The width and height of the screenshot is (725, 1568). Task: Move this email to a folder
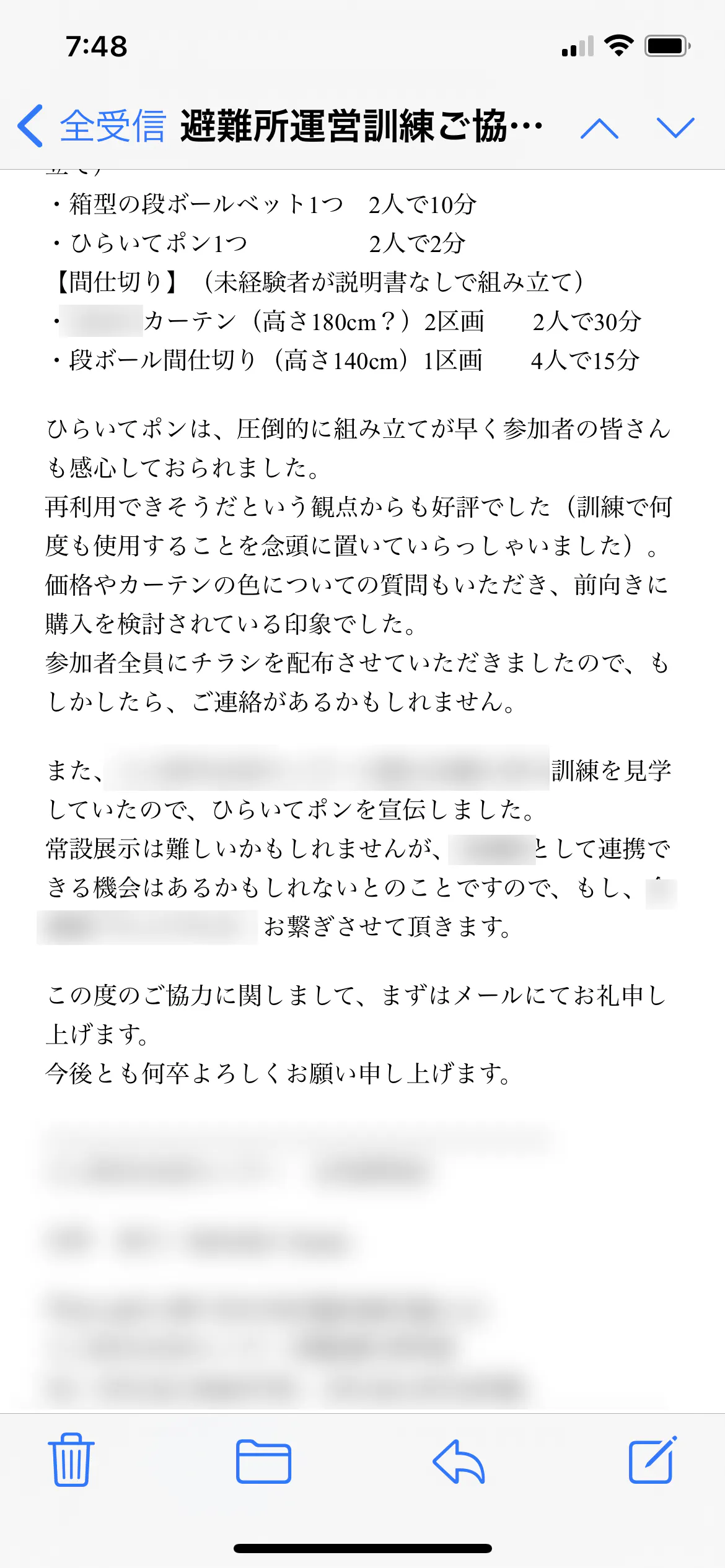click(263, 1461)
